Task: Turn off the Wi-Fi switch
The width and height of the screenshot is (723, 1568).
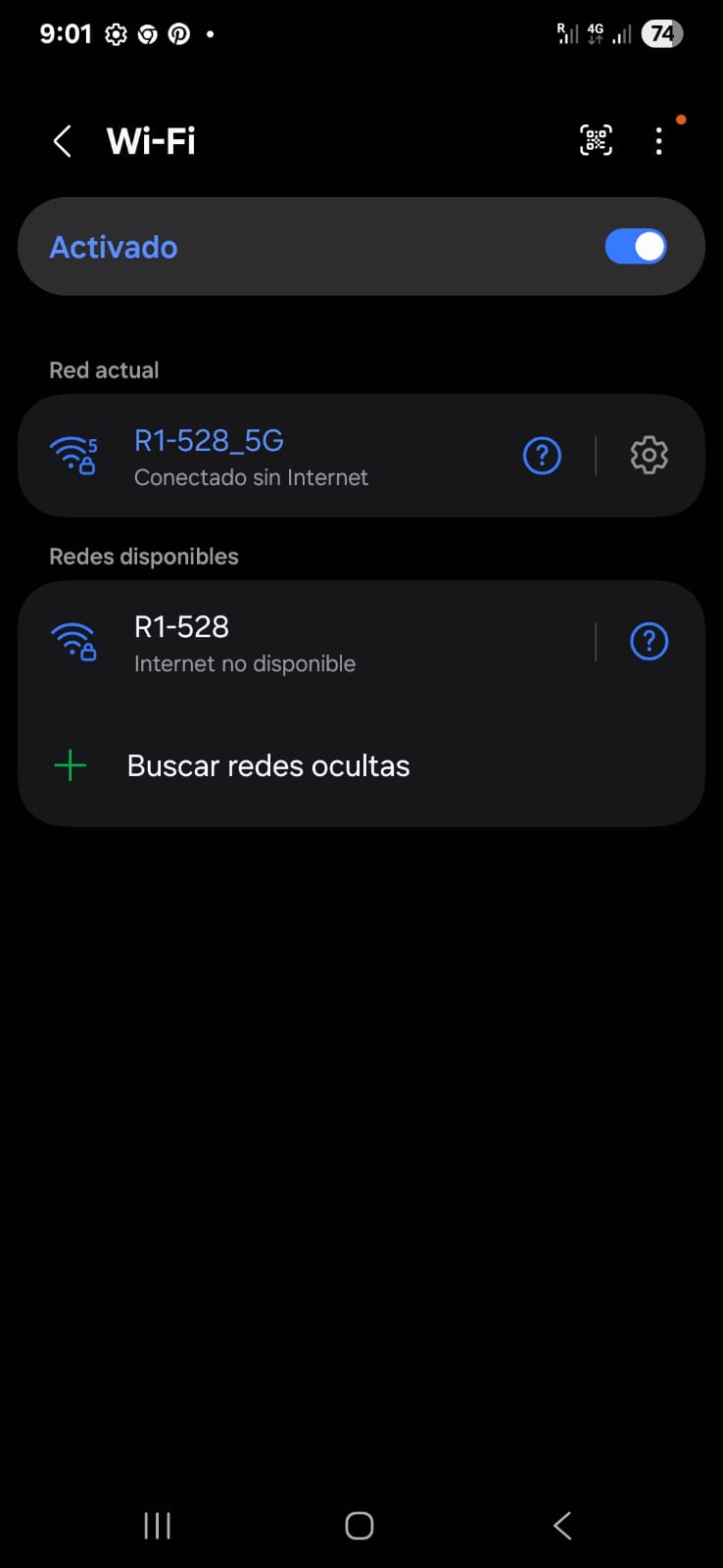Action: [635, 247]
